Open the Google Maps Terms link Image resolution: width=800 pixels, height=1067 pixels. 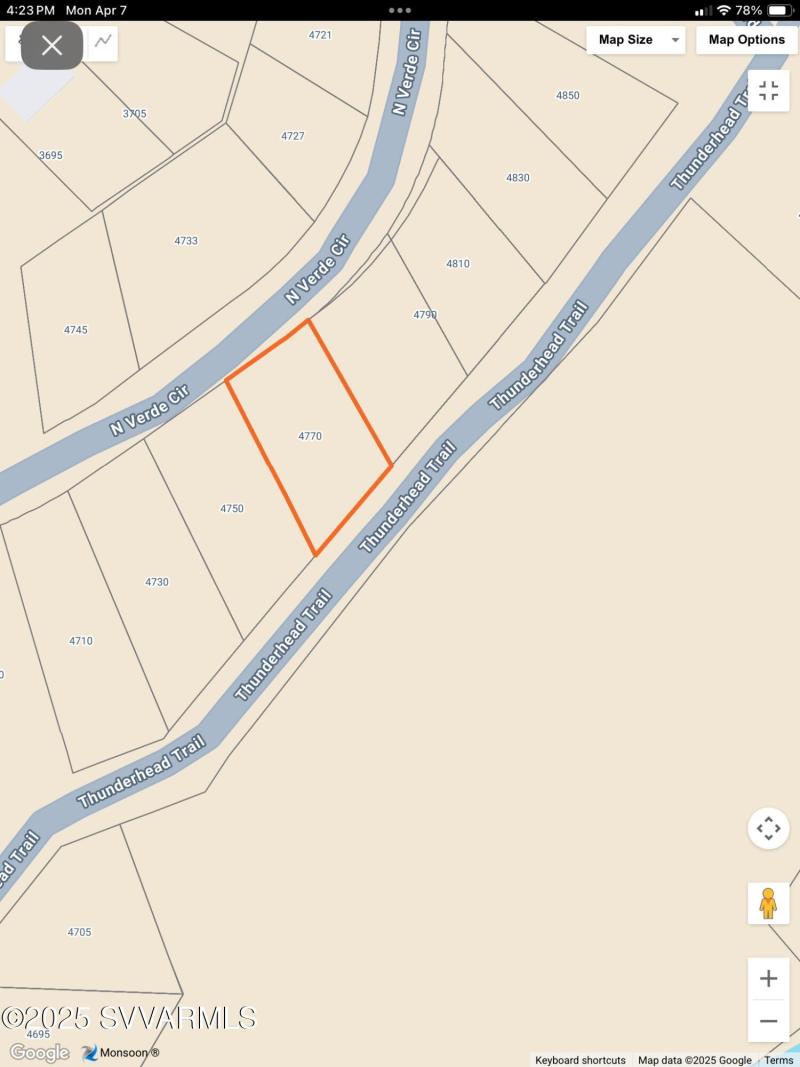(x=779, y=1060)
